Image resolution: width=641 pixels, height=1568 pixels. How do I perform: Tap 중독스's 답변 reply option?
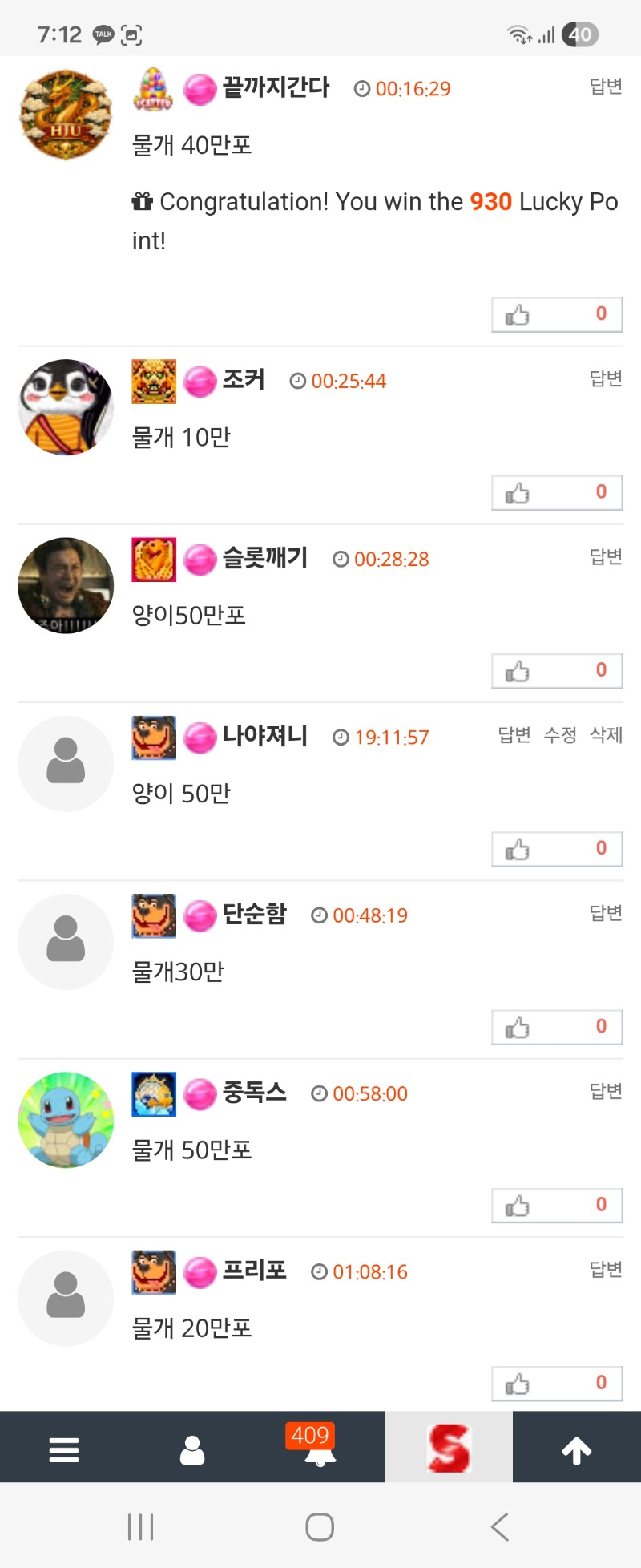point(604,1091)
